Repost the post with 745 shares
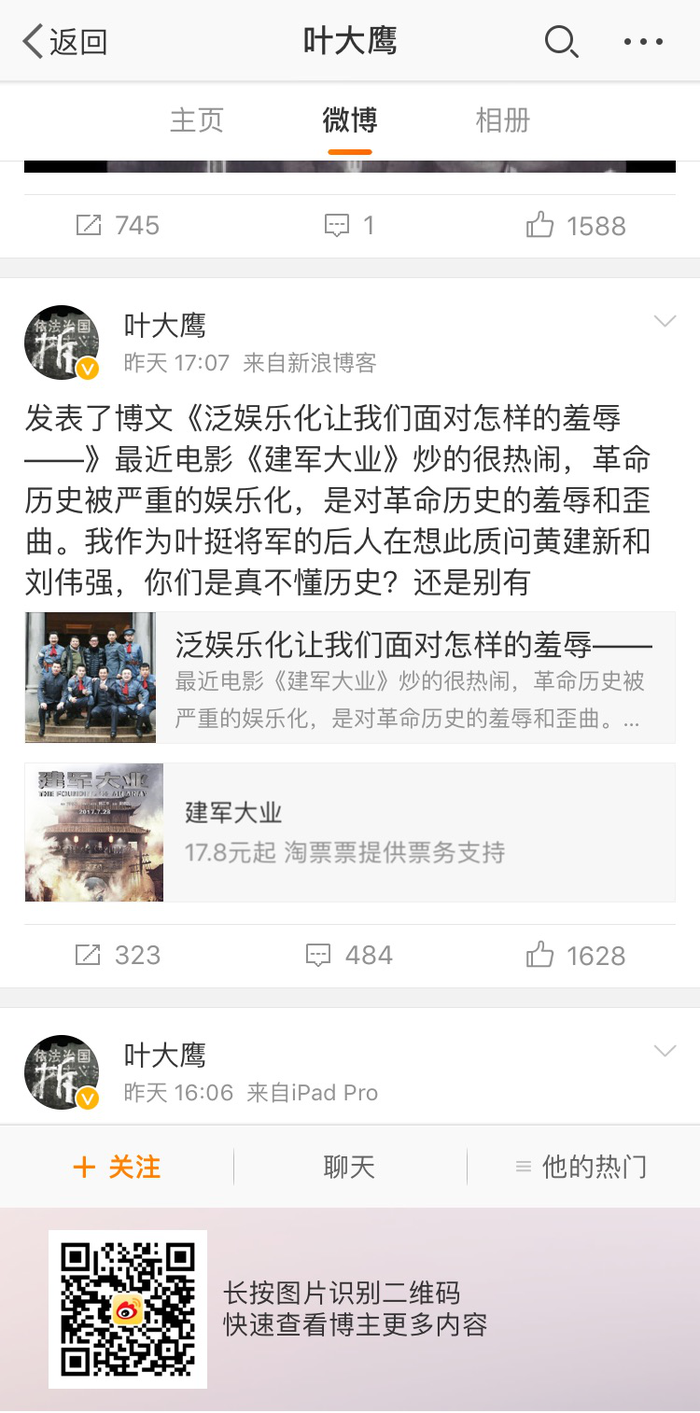Screen dimensions: 700x1413 (117, 226)
